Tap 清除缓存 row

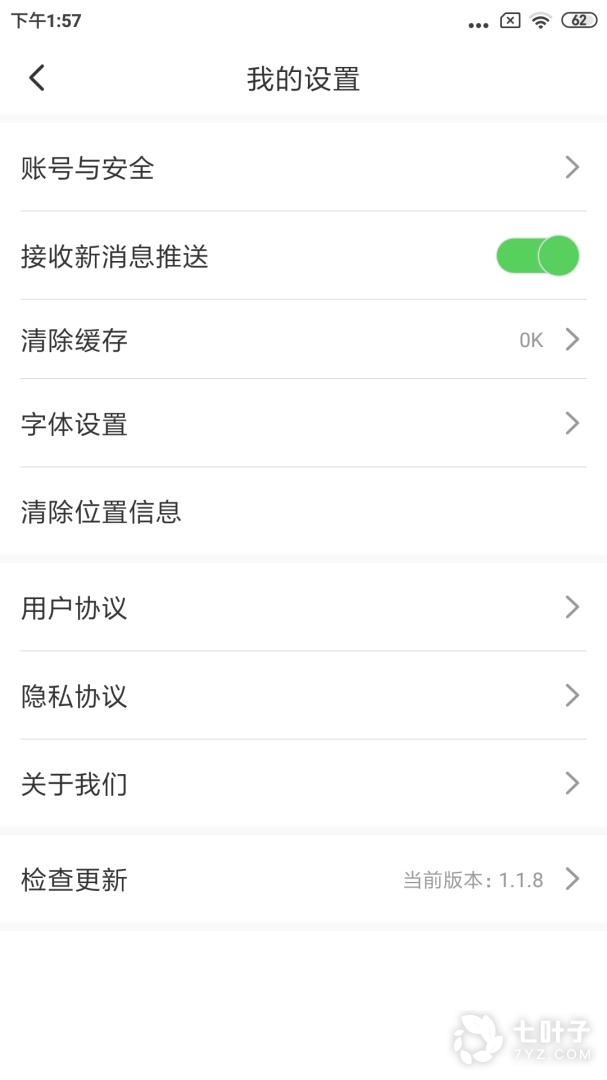(300, 340)
